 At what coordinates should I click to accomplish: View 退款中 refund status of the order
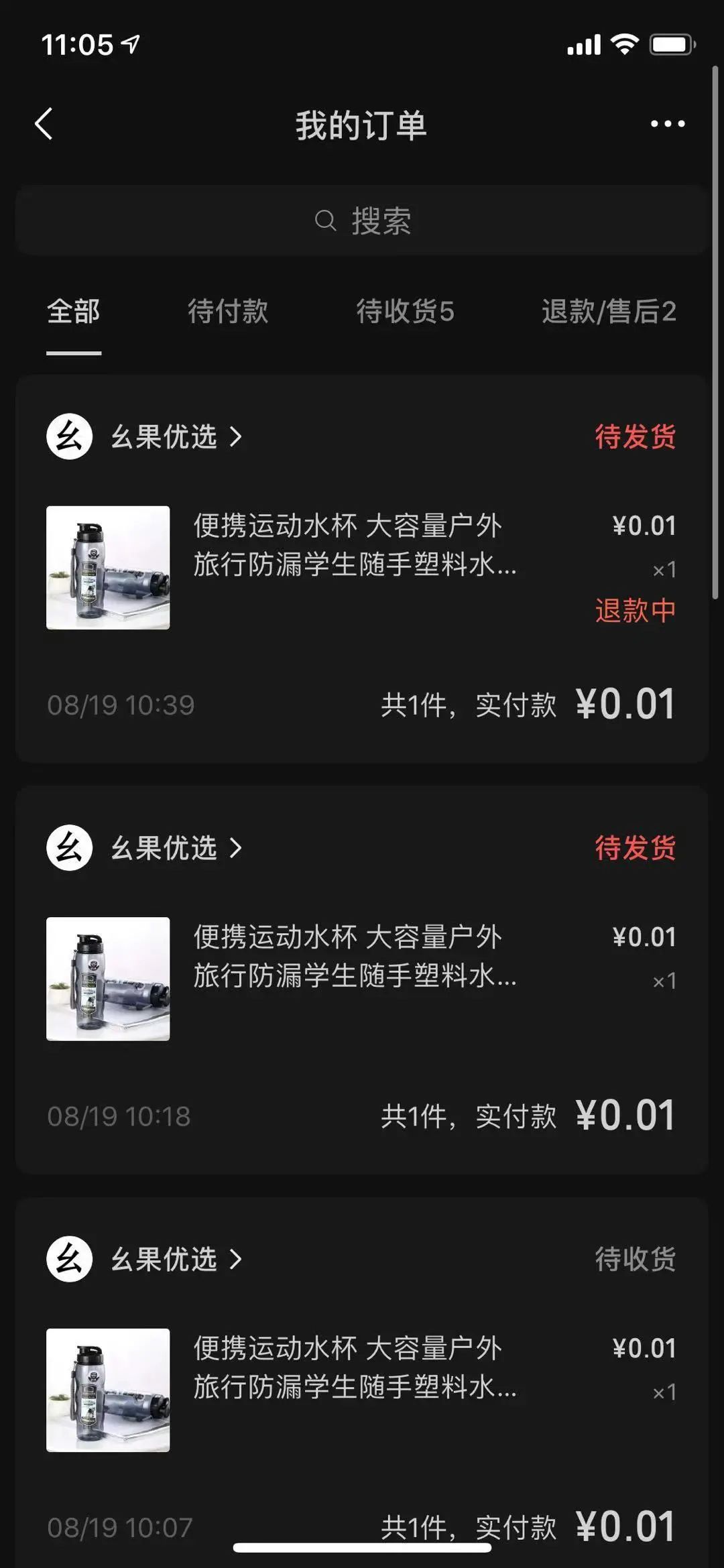635,611
